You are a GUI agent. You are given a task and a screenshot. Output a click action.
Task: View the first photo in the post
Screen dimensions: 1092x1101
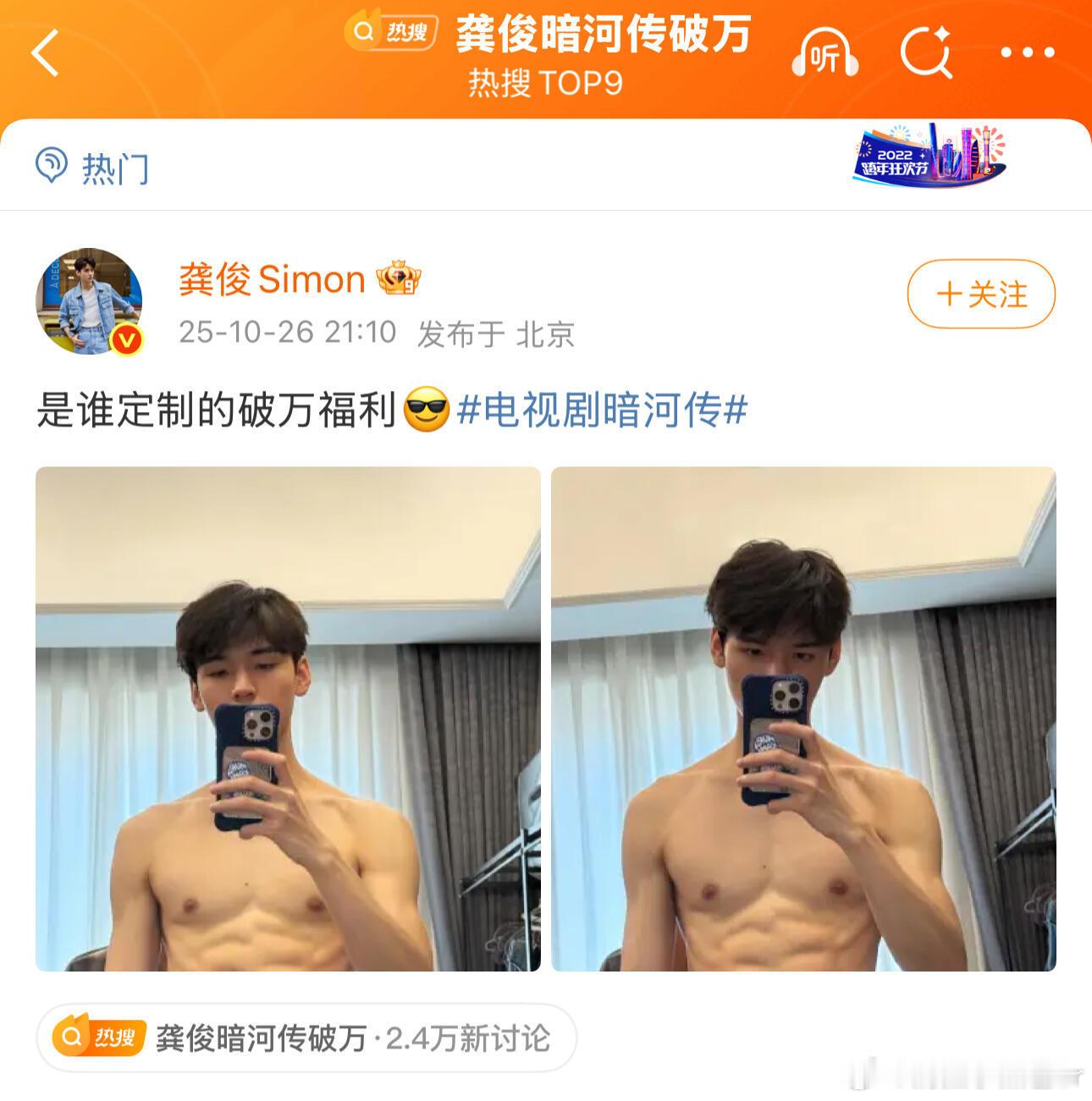(x=288, y=718)
